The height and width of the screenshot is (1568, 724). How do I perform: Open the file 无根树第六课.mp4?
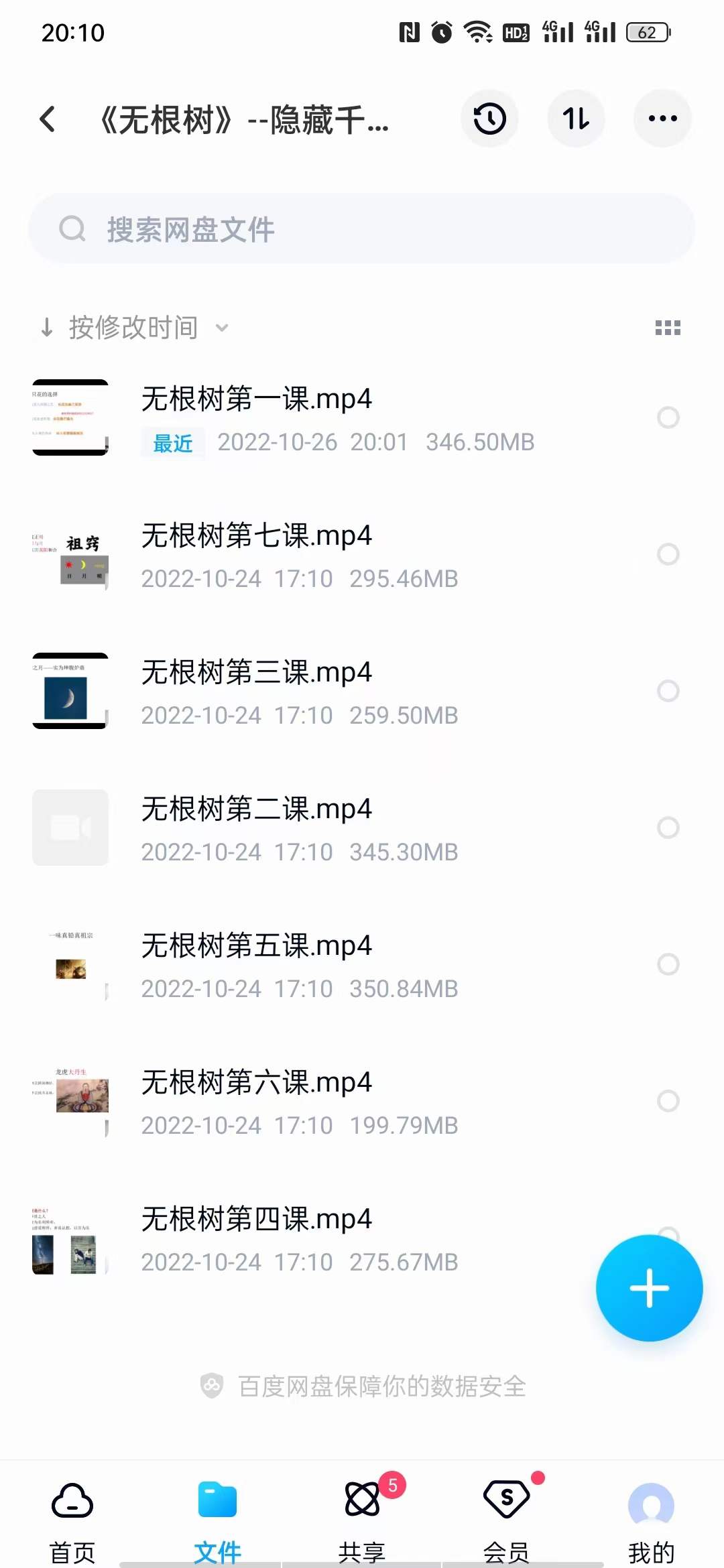(256, 1084)
